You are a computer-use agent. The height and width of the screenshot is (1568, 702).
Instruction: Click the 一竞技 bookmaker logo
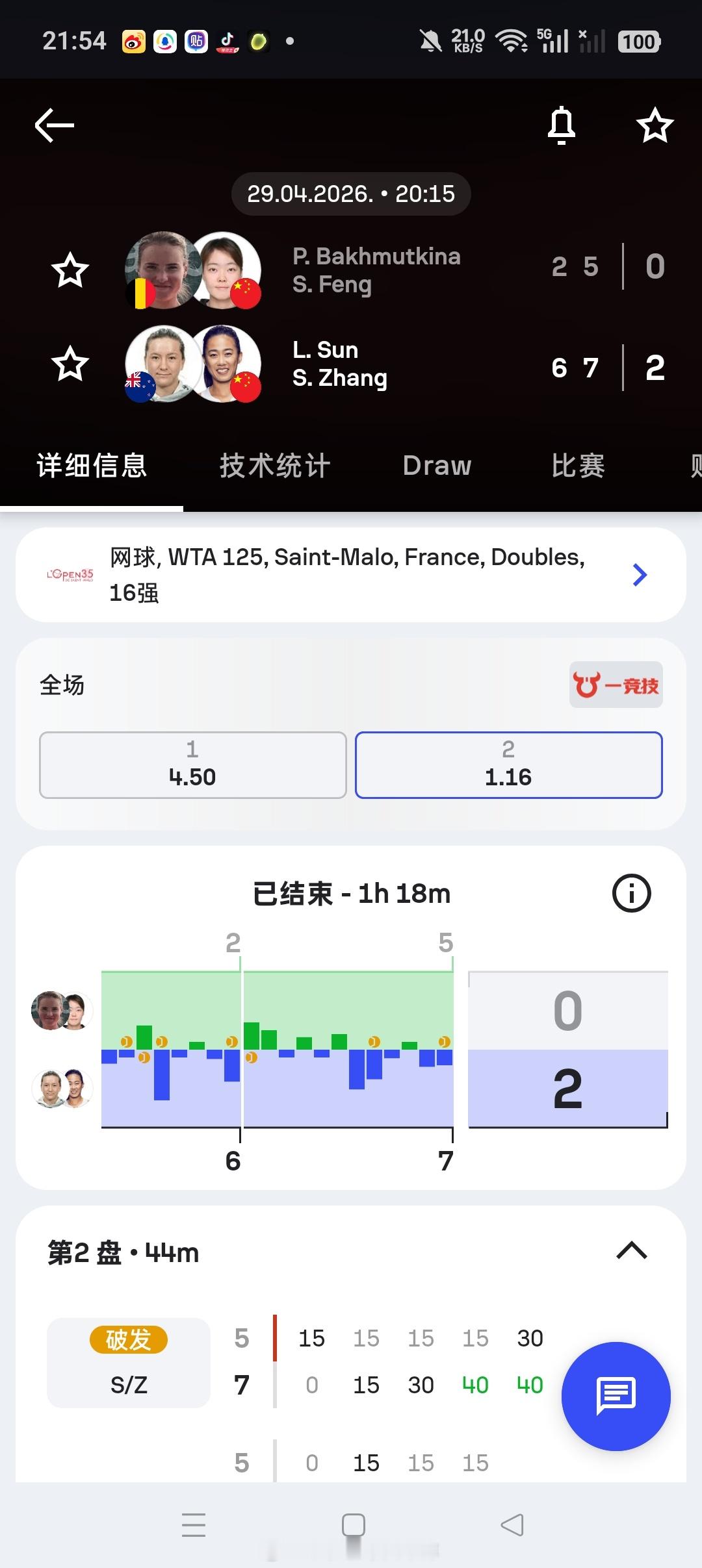click(615, 685)
